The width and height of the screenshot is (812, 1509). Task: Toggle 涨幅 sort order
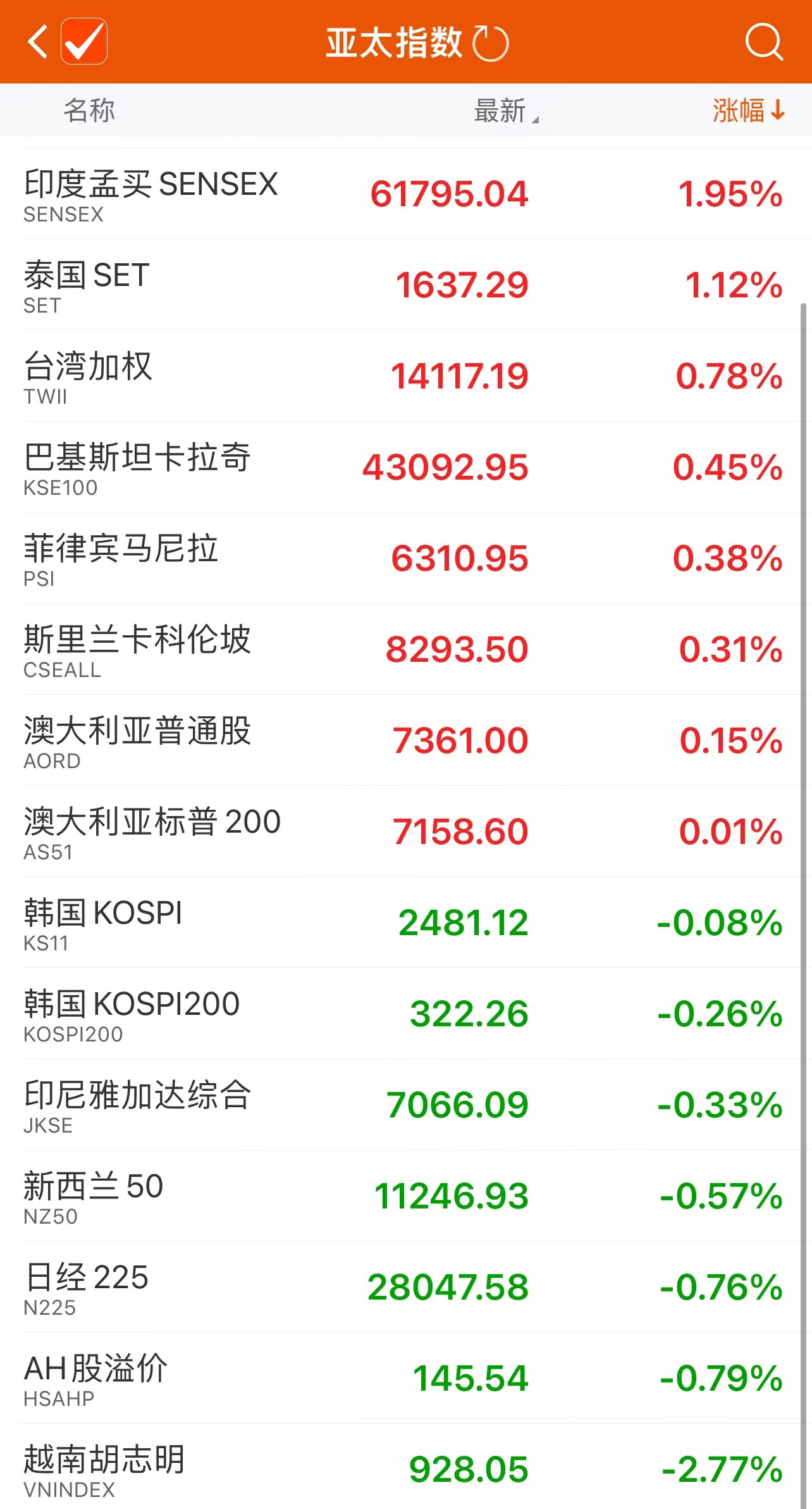click(x=748, y=111)
